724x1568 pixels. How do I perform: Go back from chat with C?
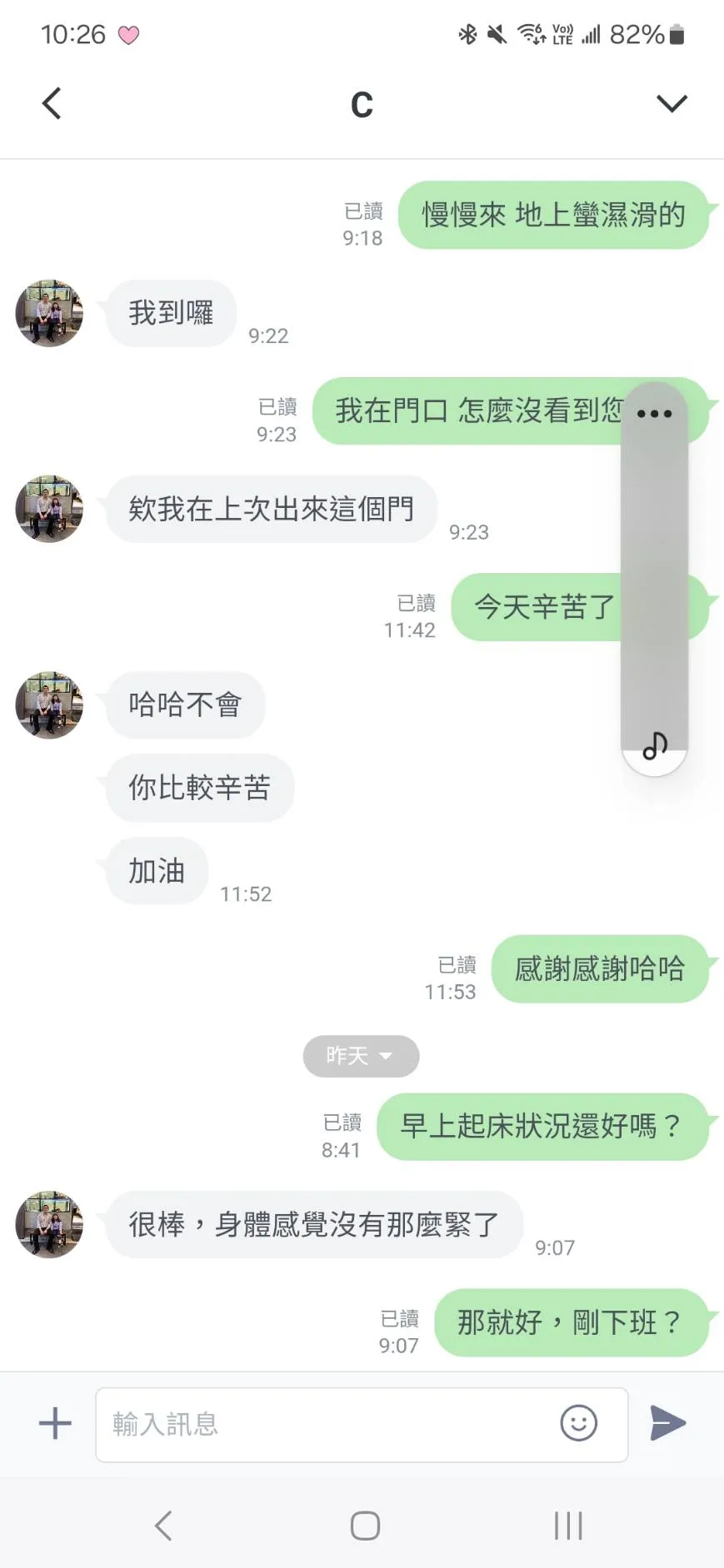(52, 103)
